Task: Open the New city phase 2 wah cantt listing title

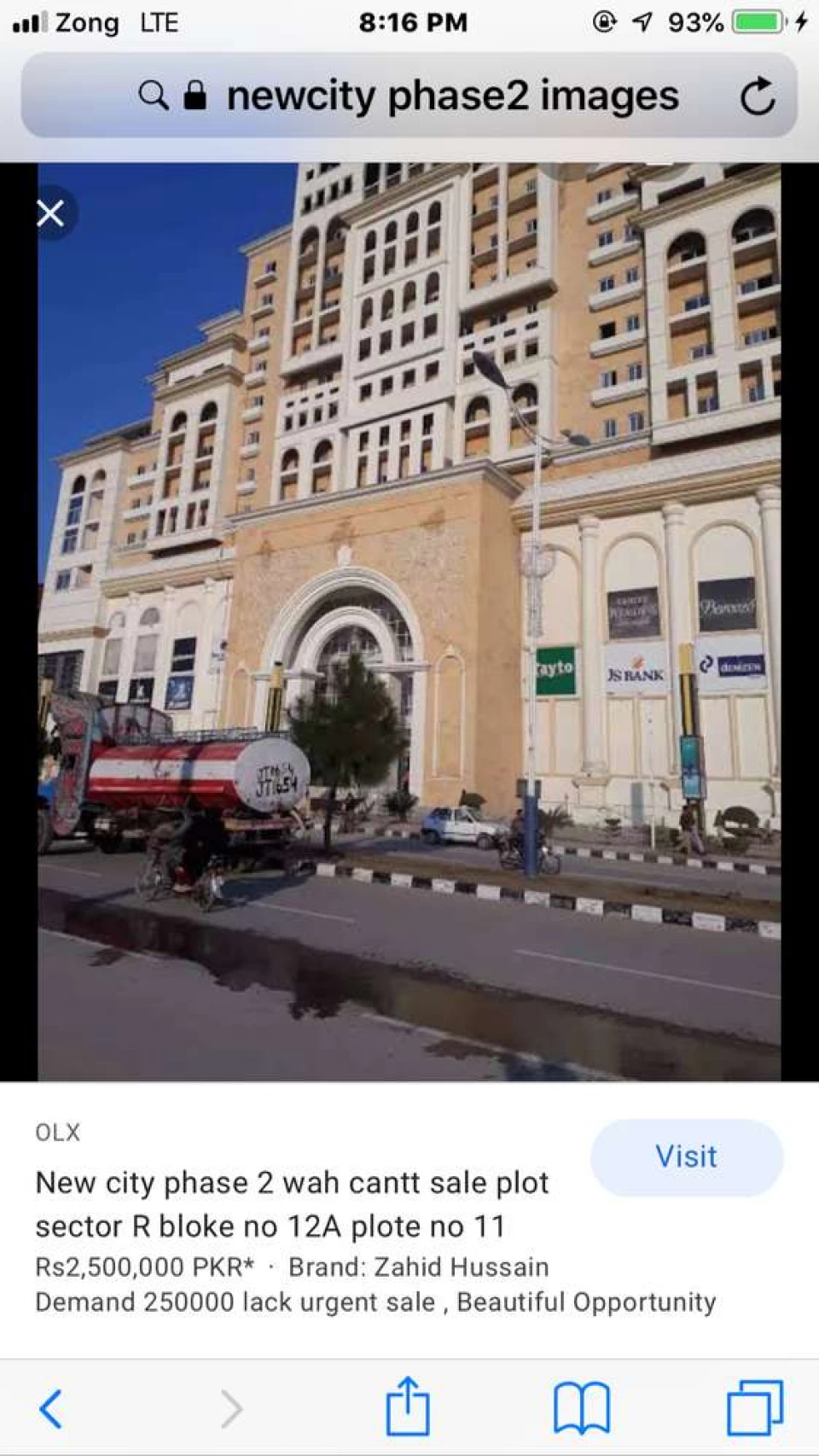Action: tap(292, 1204)
